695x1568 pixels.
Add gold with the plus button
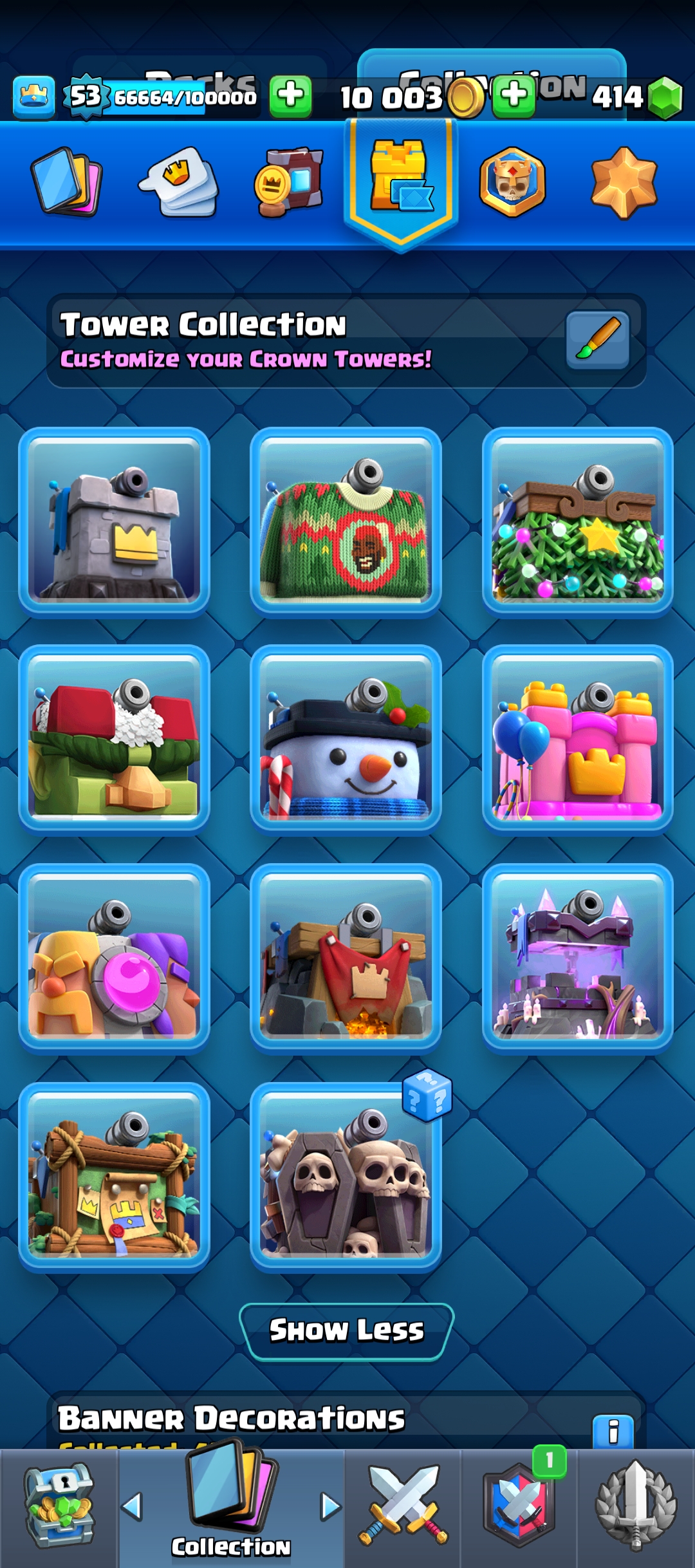pyautogui.click(x=514, y=95)
